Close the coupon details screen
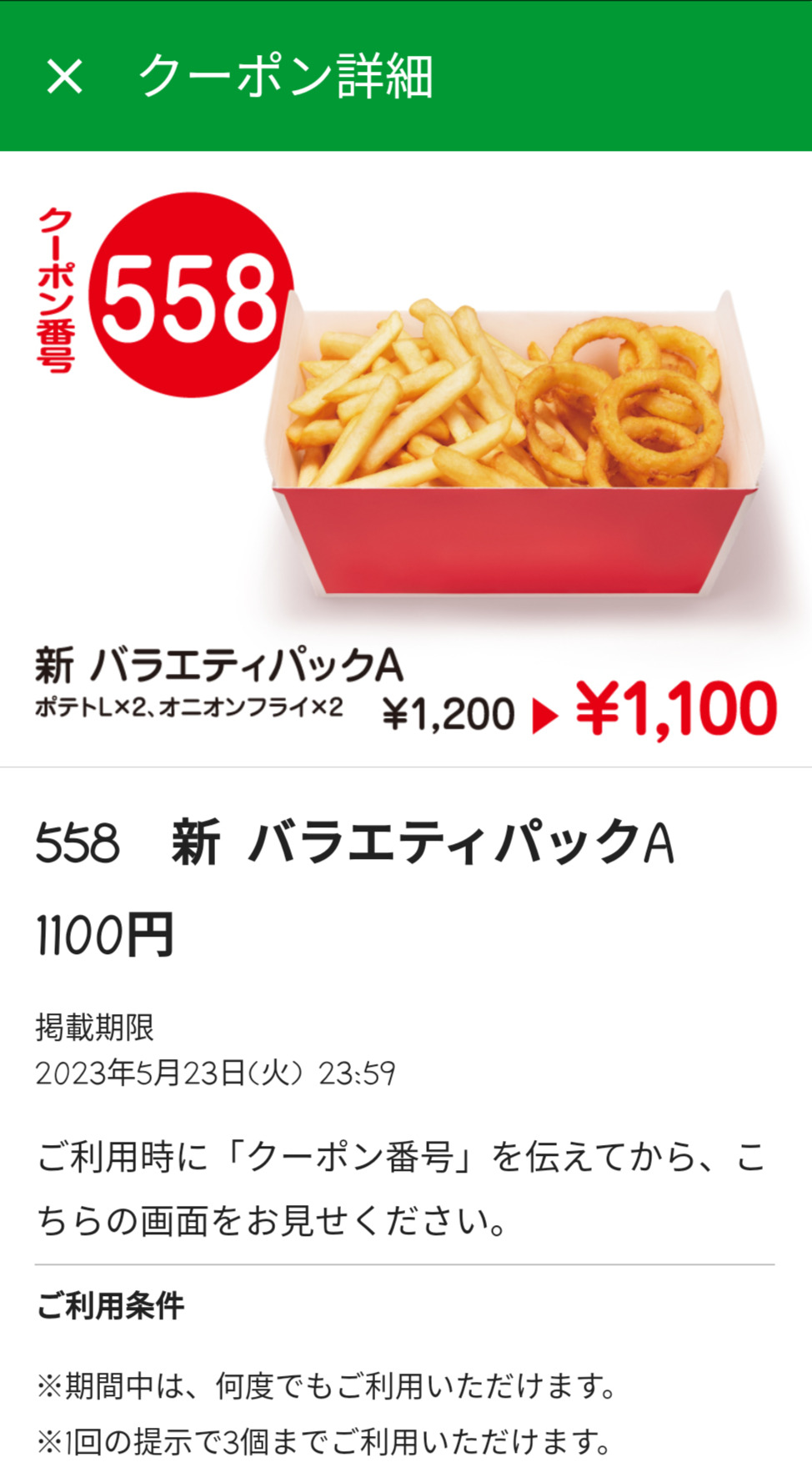 pos(64,77)
